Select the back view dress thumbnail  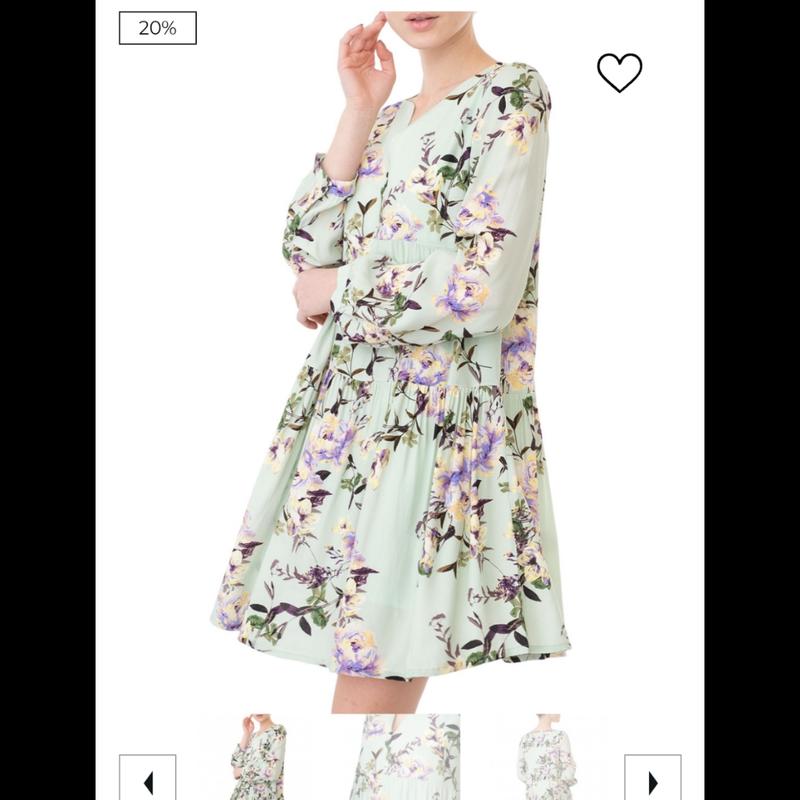(548, 758)
